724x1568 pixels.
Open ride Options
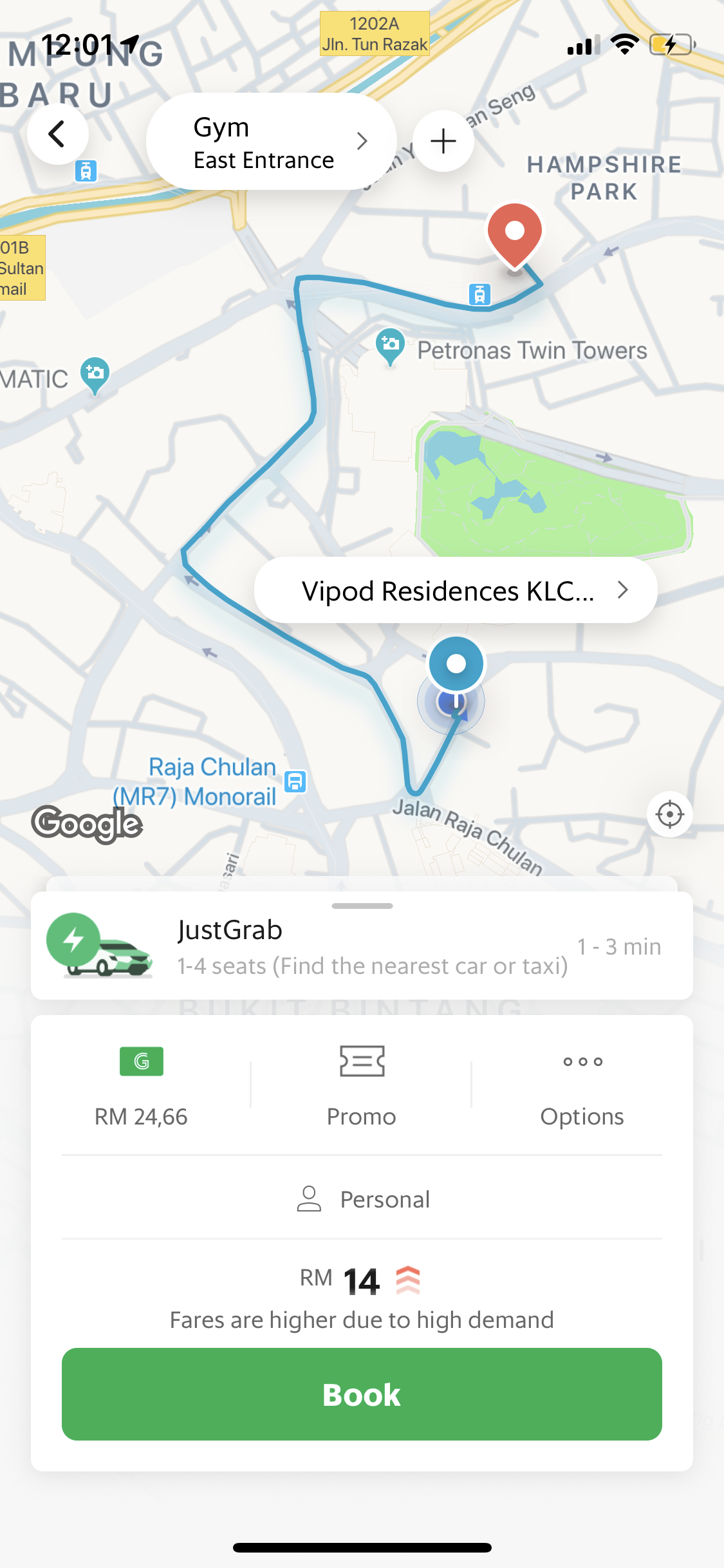pyautogui.click(x=582, y=1085)
